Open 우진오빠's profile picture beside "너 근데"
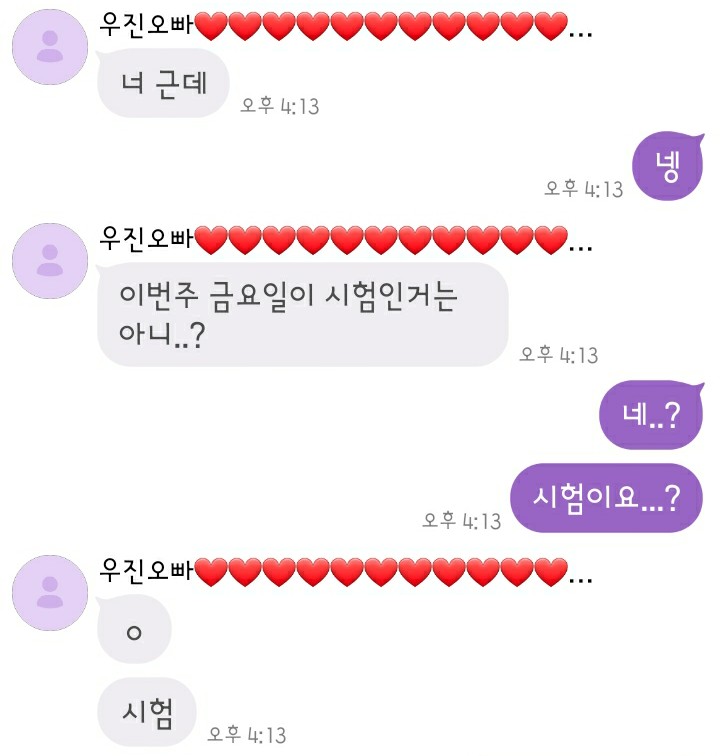 point(49,47)
